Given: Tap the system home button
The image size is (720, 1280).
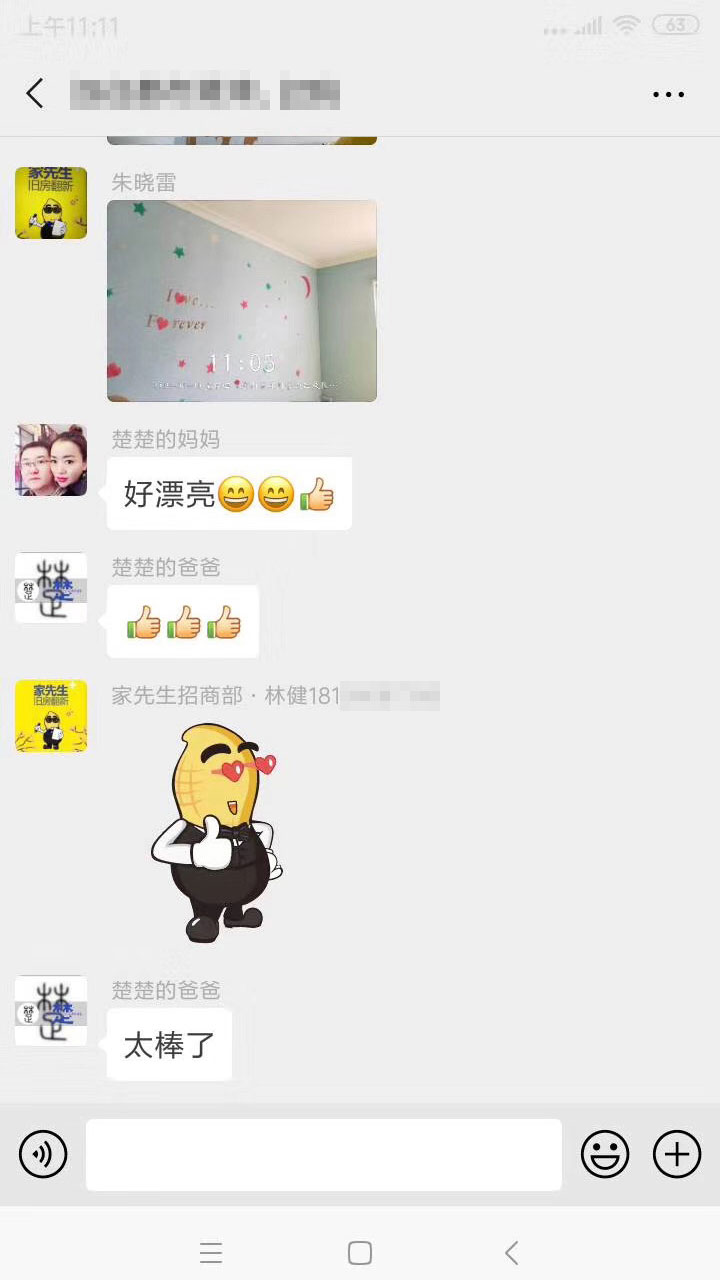Looking at the screenshot, I should tap(360, 1252).
